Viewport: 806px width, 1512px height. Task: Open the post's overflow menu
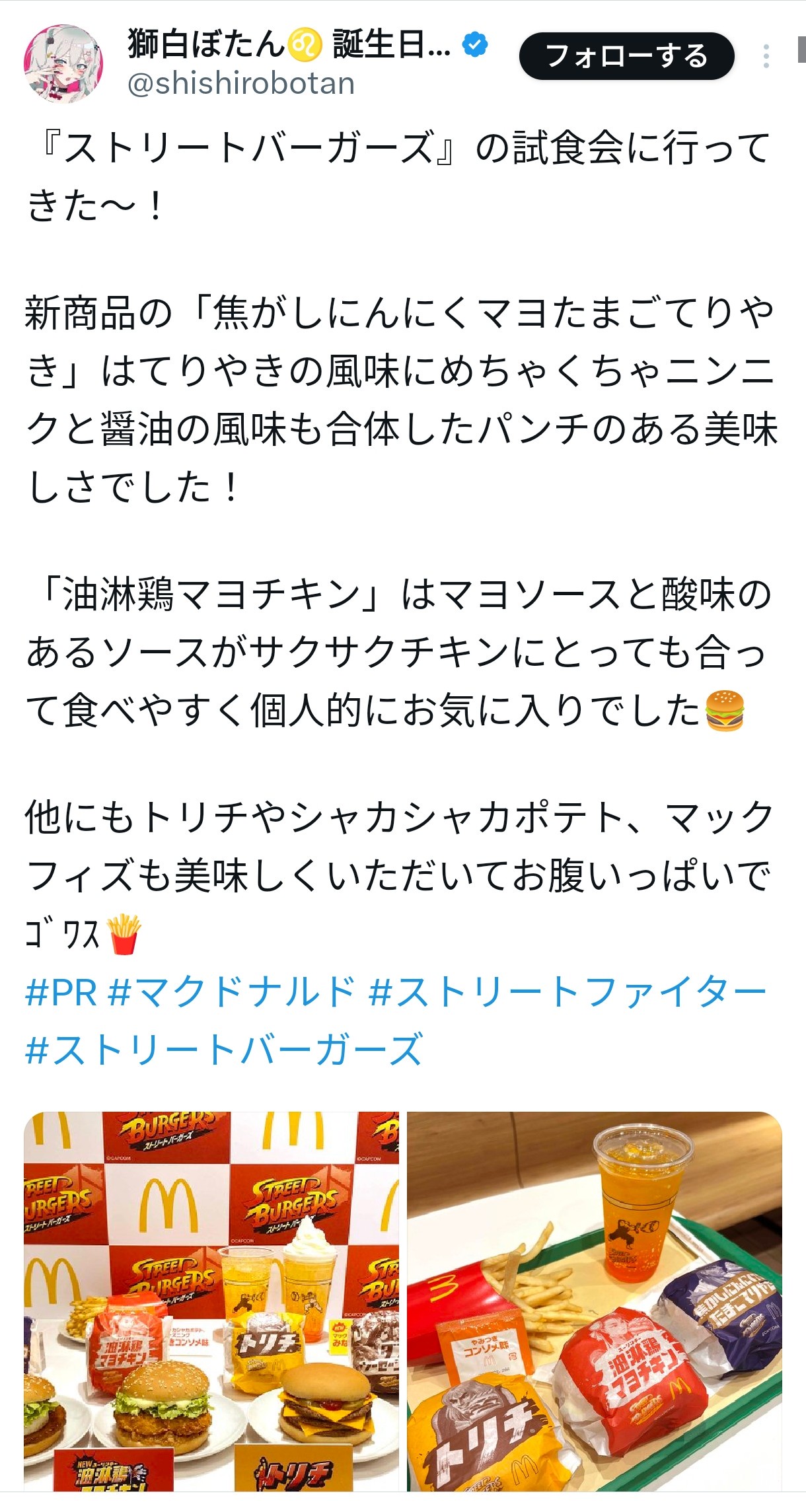click(x=766, y=56)
